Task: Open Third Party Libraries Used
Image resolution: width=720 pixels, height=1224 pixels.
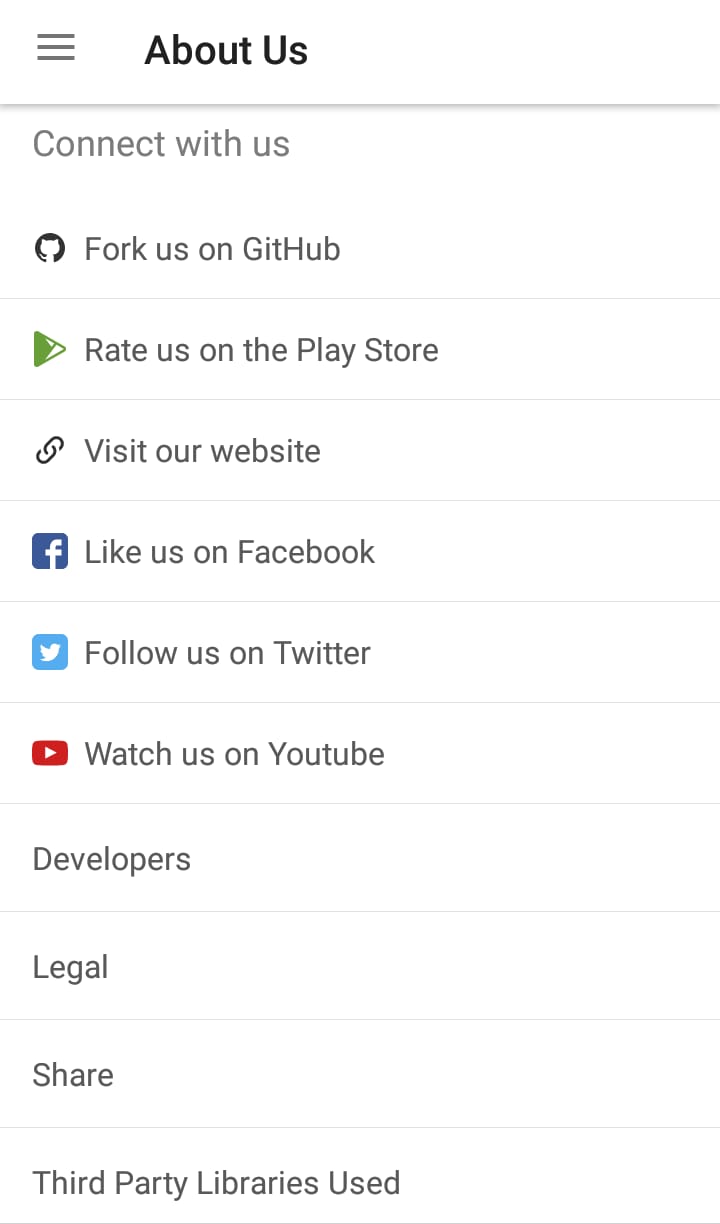Action: (216, 1183)
